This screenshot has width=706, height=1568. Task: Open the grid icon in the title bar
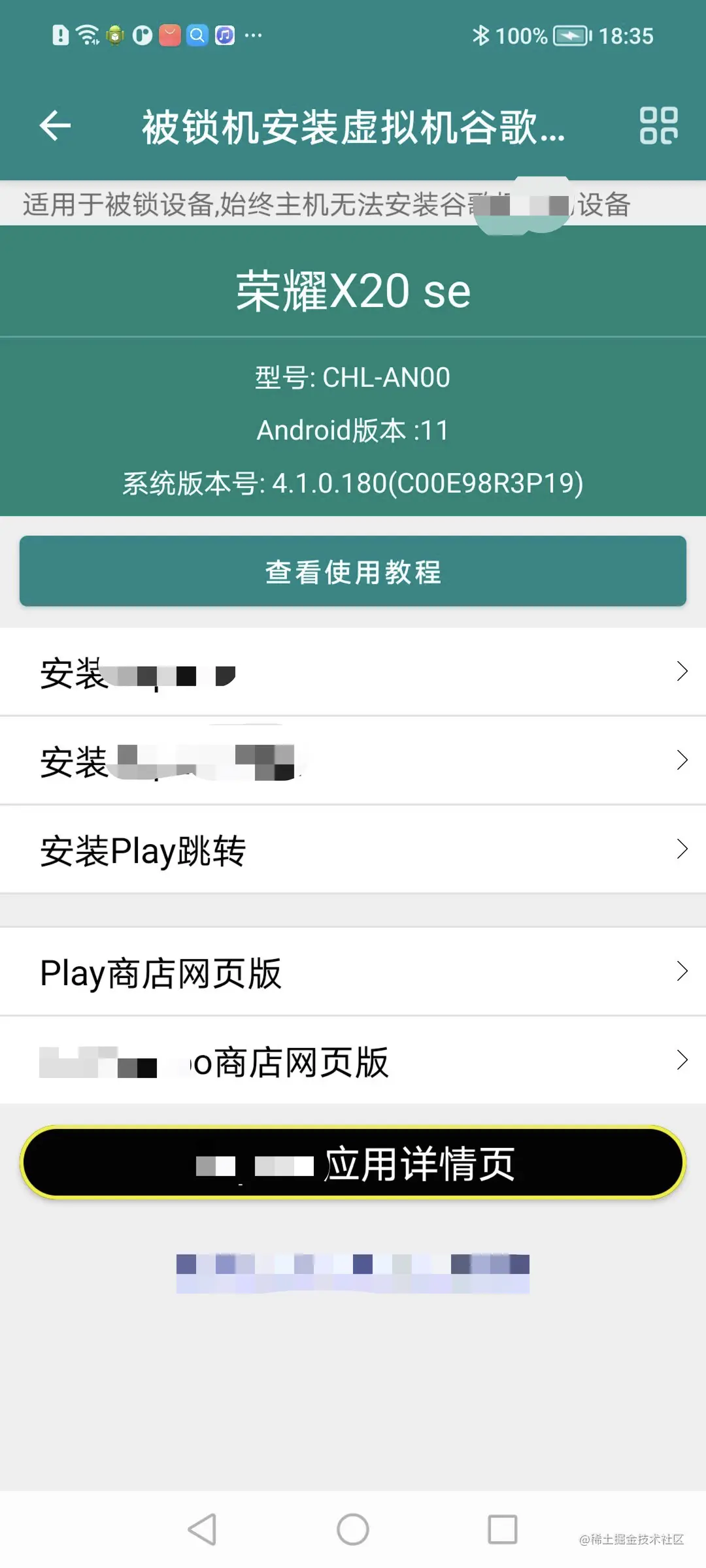pyautogui.click(x=658, y=125)
